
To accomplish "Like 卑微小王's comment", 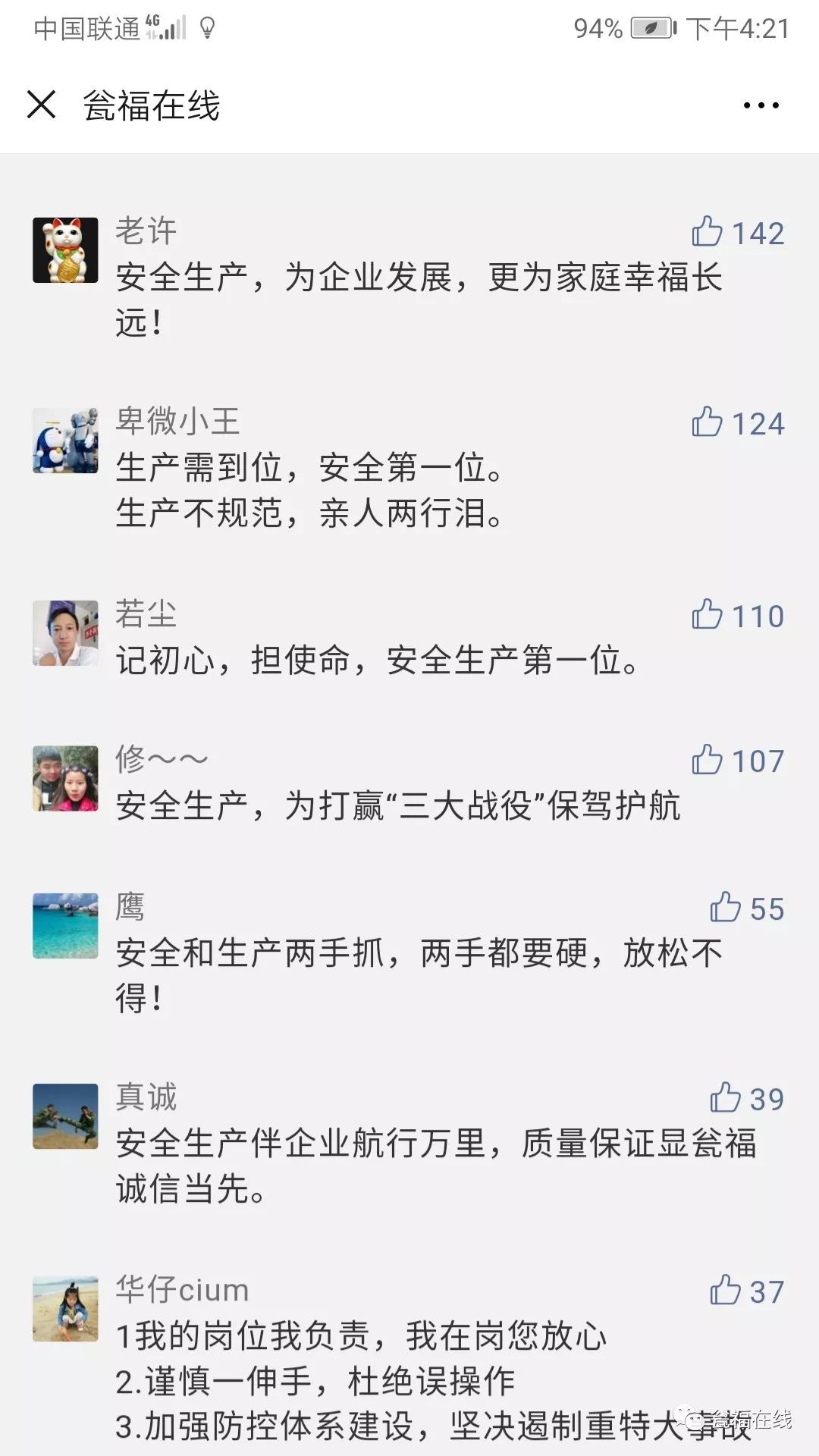I will tap(708, 422).
